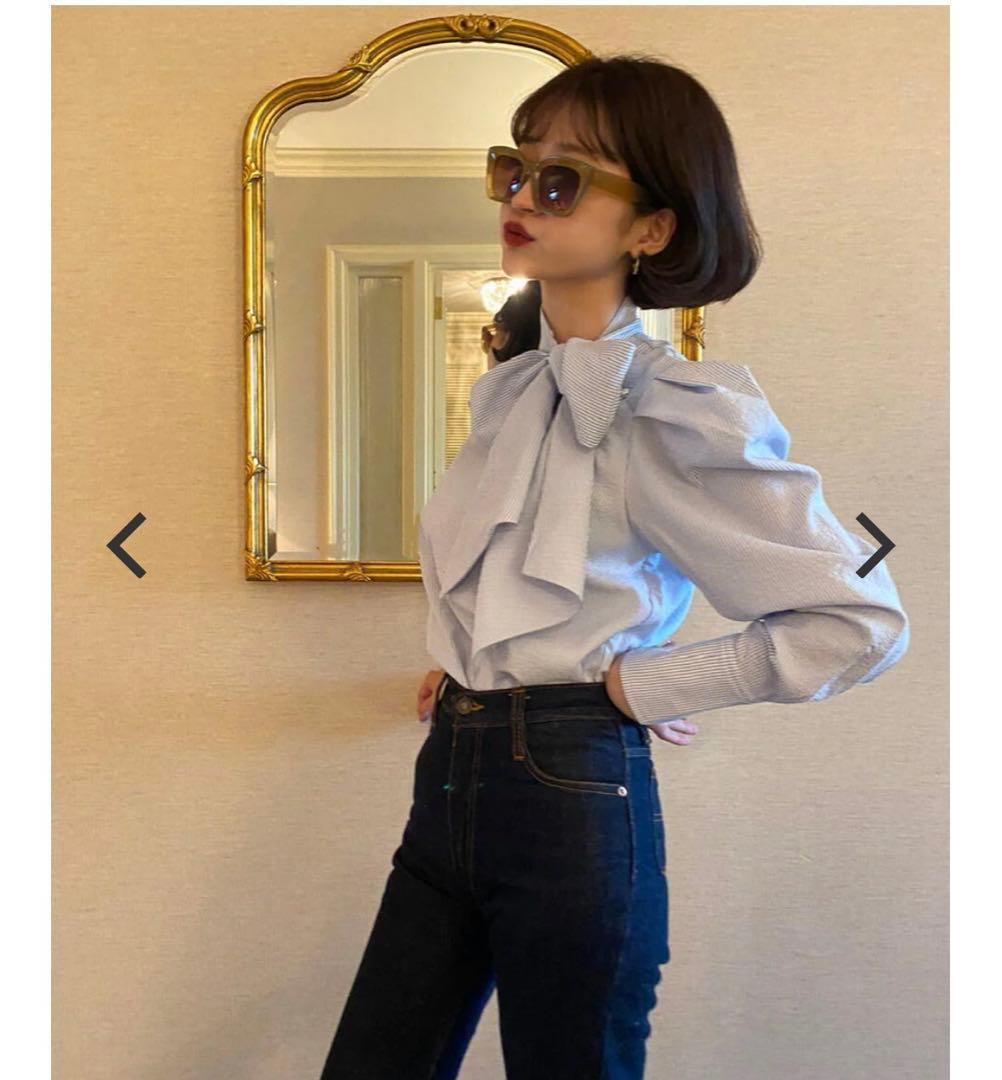Navigate backward through the image gallery
Screen dimensions: 1002x1080
(x=126, y=545)
